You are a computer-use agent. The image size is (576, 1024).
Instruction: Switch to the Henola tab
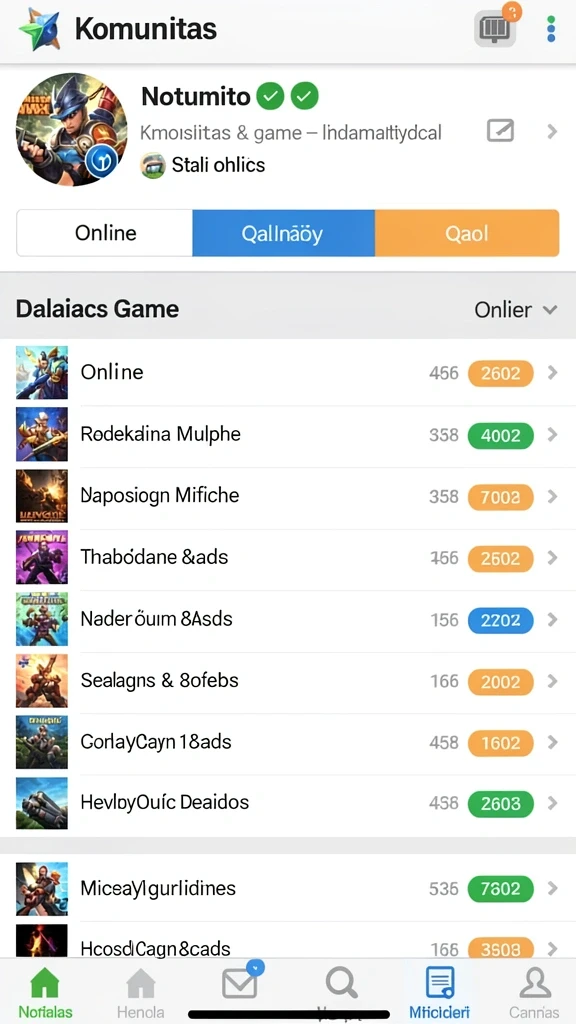click(x=140, y=991)
